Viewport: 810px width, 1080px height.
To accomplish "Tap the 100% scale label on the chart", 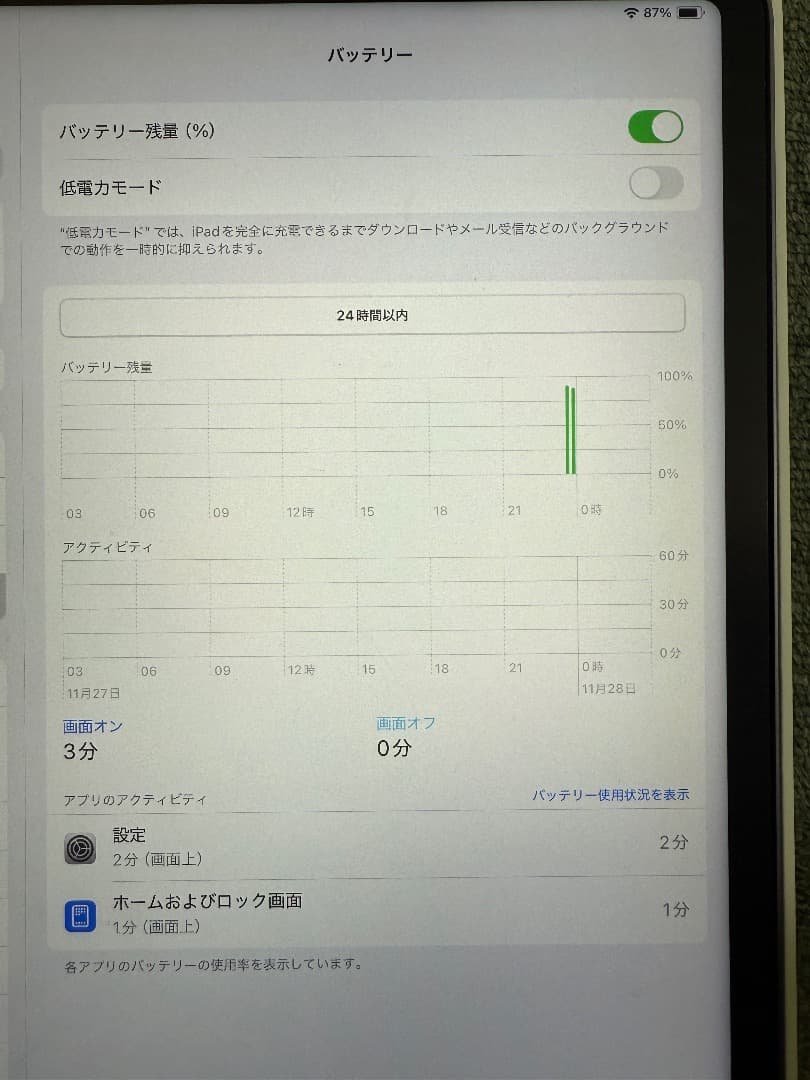I will (x=675, y=377).
